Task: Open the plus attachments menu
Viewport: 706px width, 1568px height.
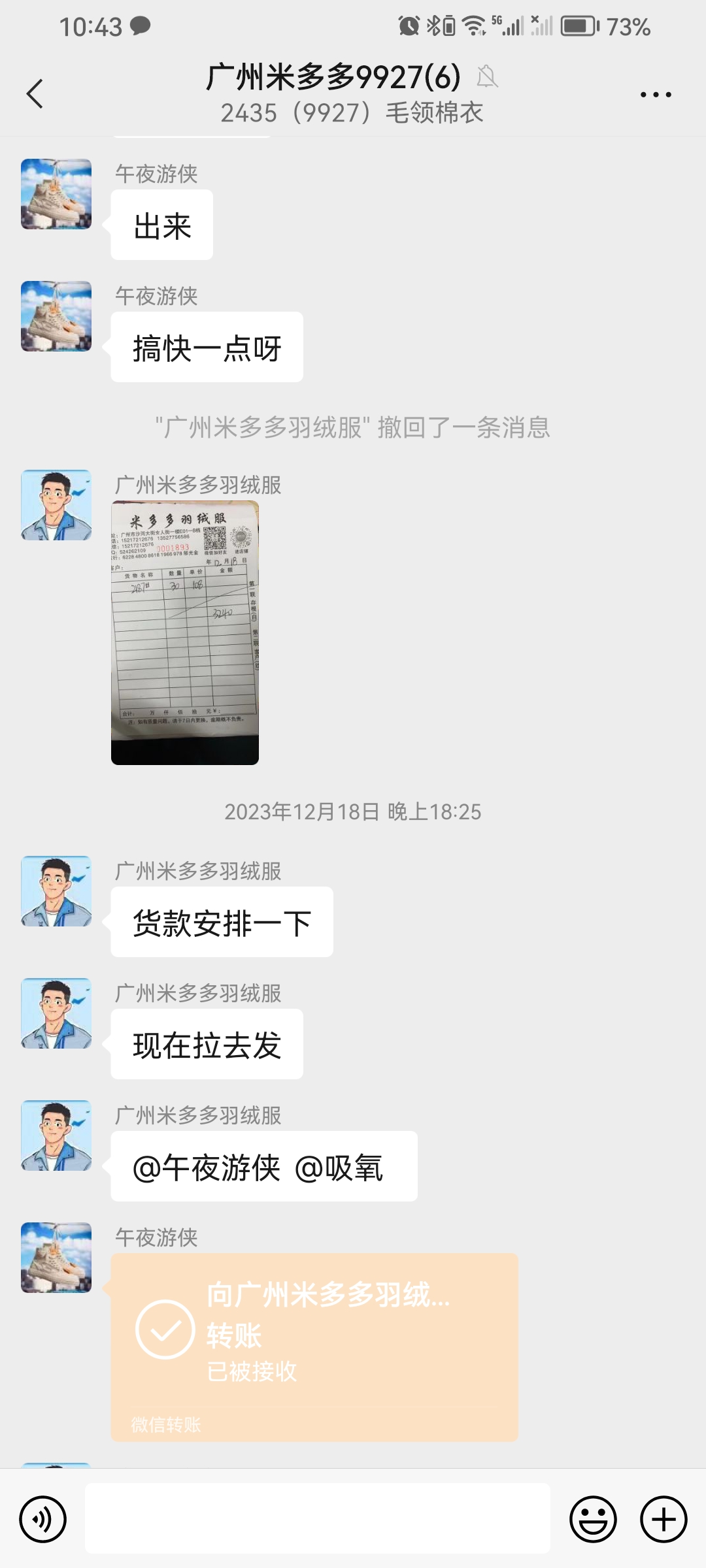Action: 664,1519
